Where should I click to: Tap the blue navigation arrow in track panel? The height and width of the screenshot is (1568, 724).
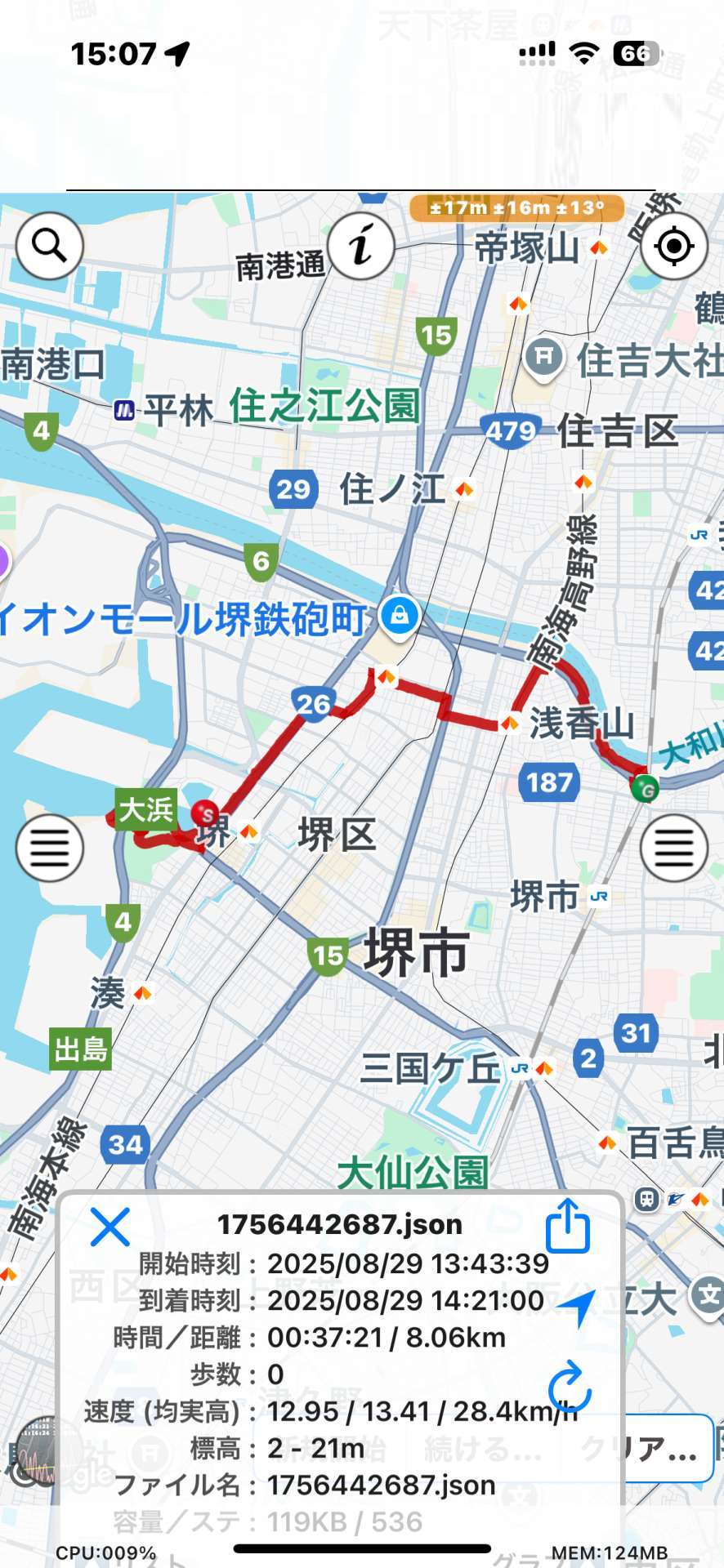pyautogui.click(x=577, y=1307)
